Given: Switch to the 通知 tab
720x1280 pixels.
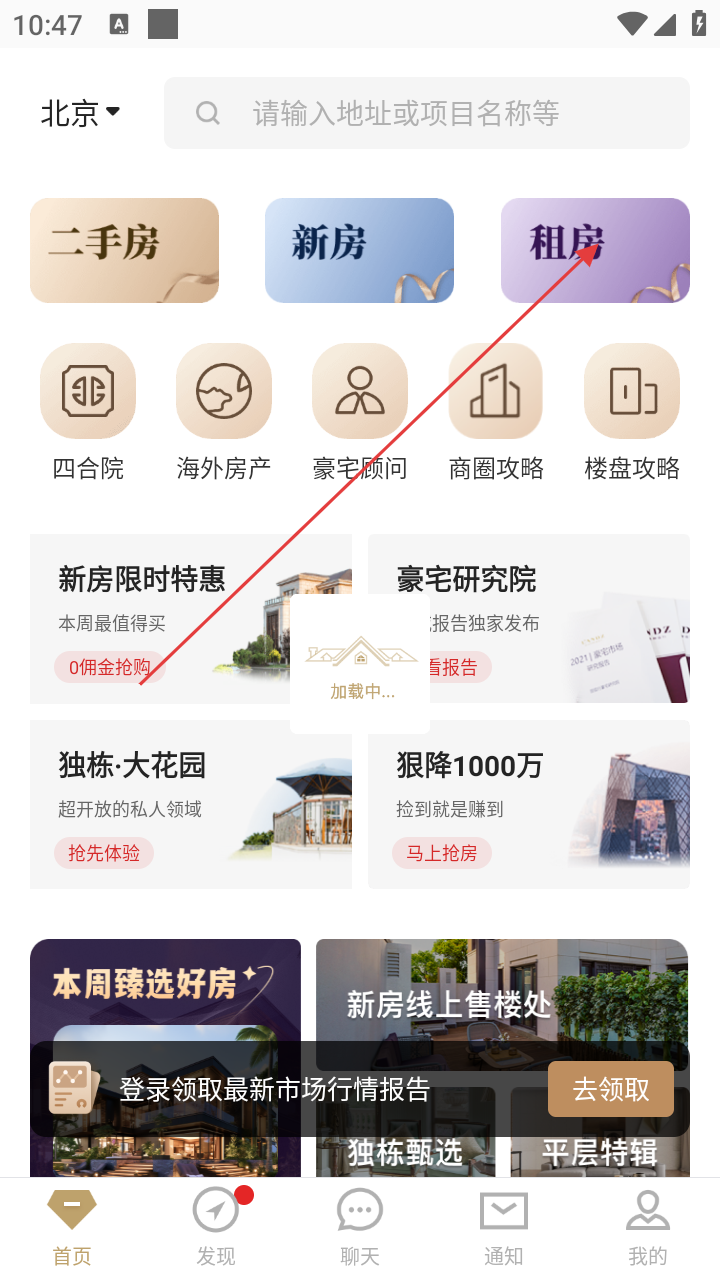Looking at the screenshot, I should pos(504,1227).
